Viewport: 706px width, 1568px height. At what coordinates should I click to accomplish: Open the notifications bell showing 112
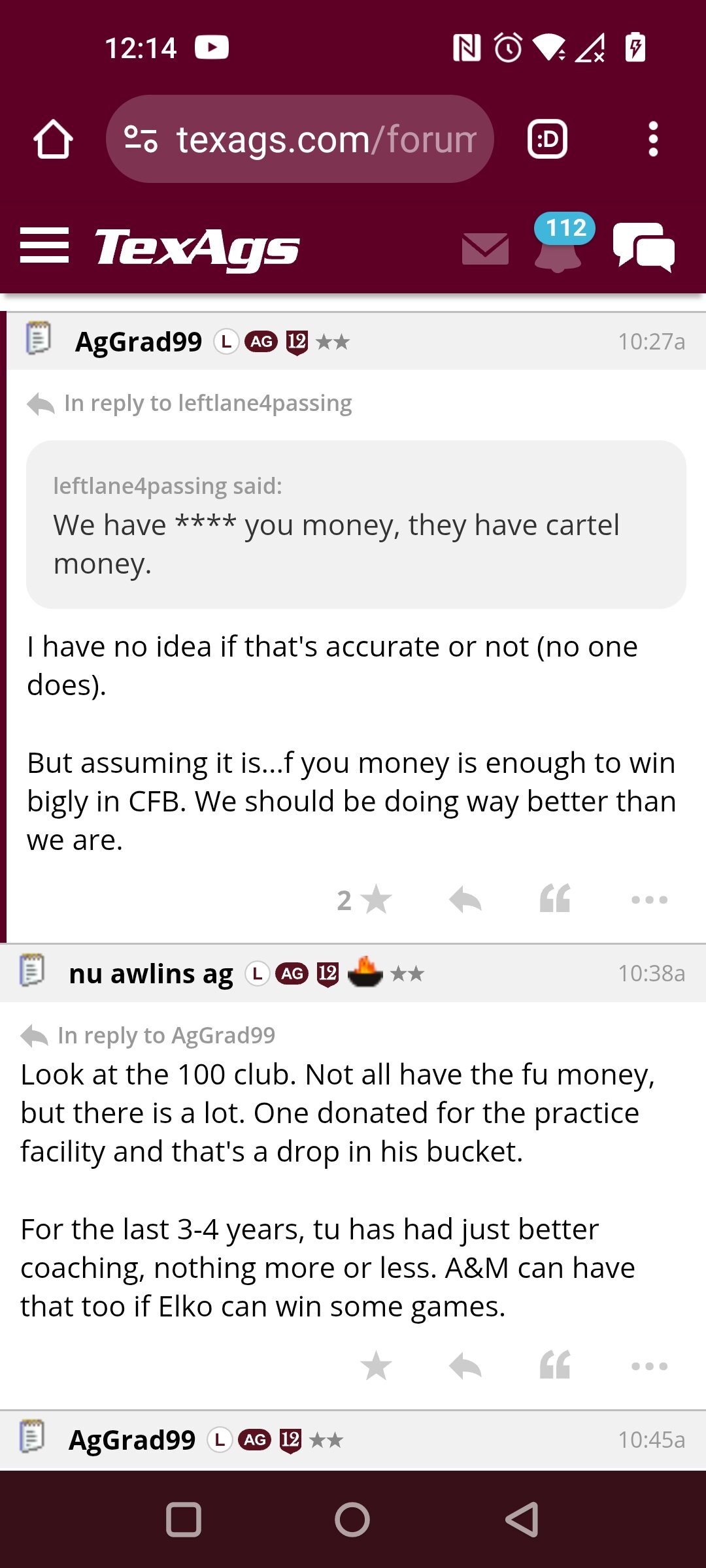coord(560,243)
